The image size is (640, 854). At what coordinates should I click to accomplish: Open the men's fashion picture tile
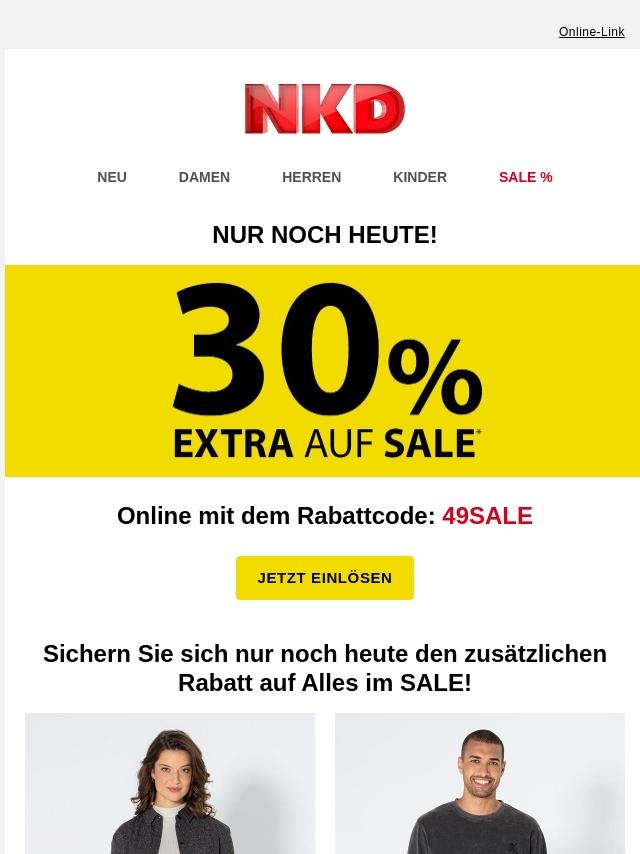[x=480, y=783]
